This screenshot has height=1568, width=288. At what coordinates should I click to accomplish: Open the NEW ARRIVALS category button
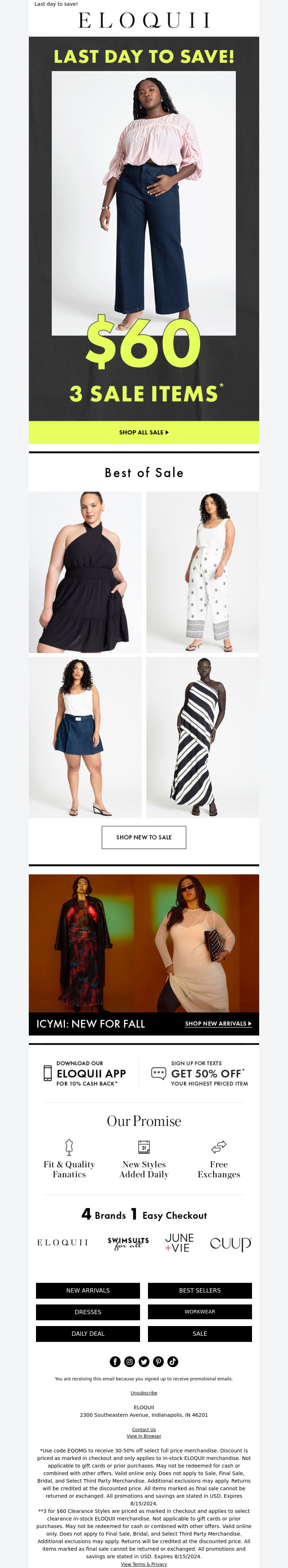click(x=88, y=1290)
